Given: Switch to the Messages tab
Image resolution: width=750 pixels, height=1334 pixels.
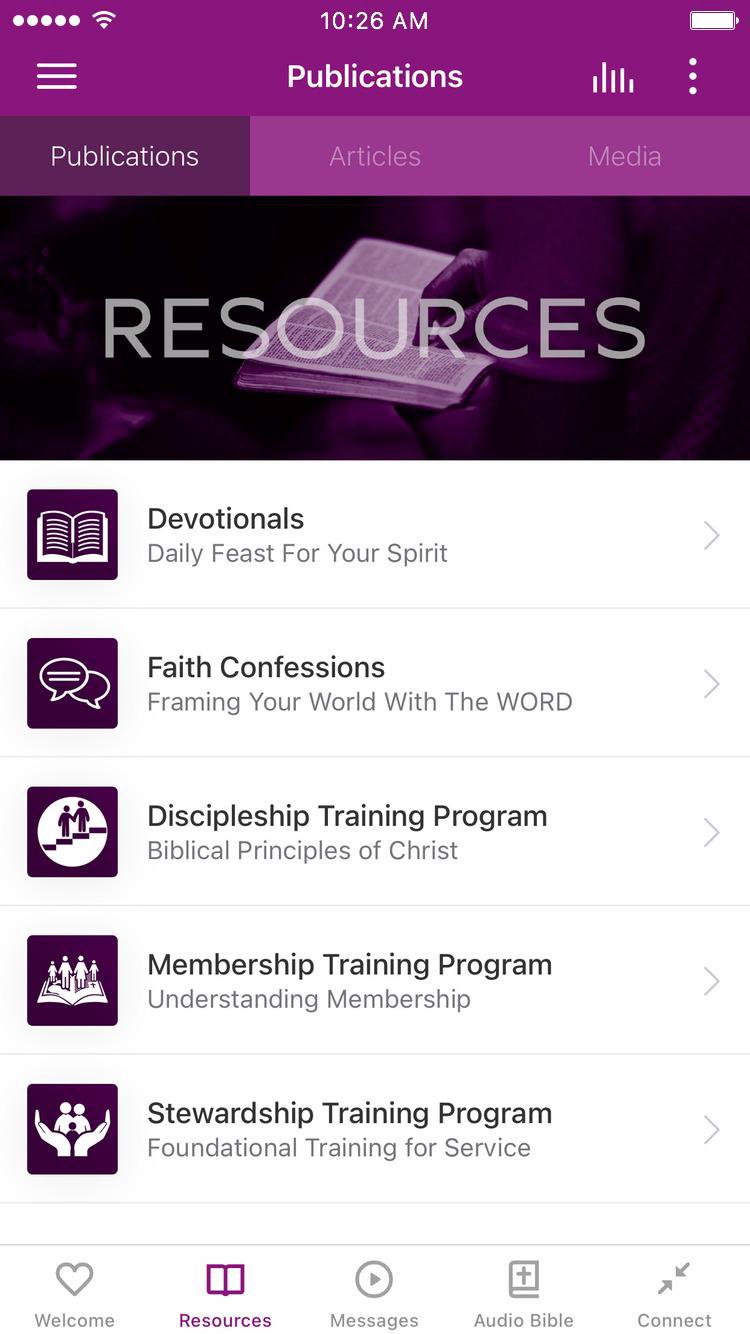Looking at the screenshot, I should tap(374, 1294).
